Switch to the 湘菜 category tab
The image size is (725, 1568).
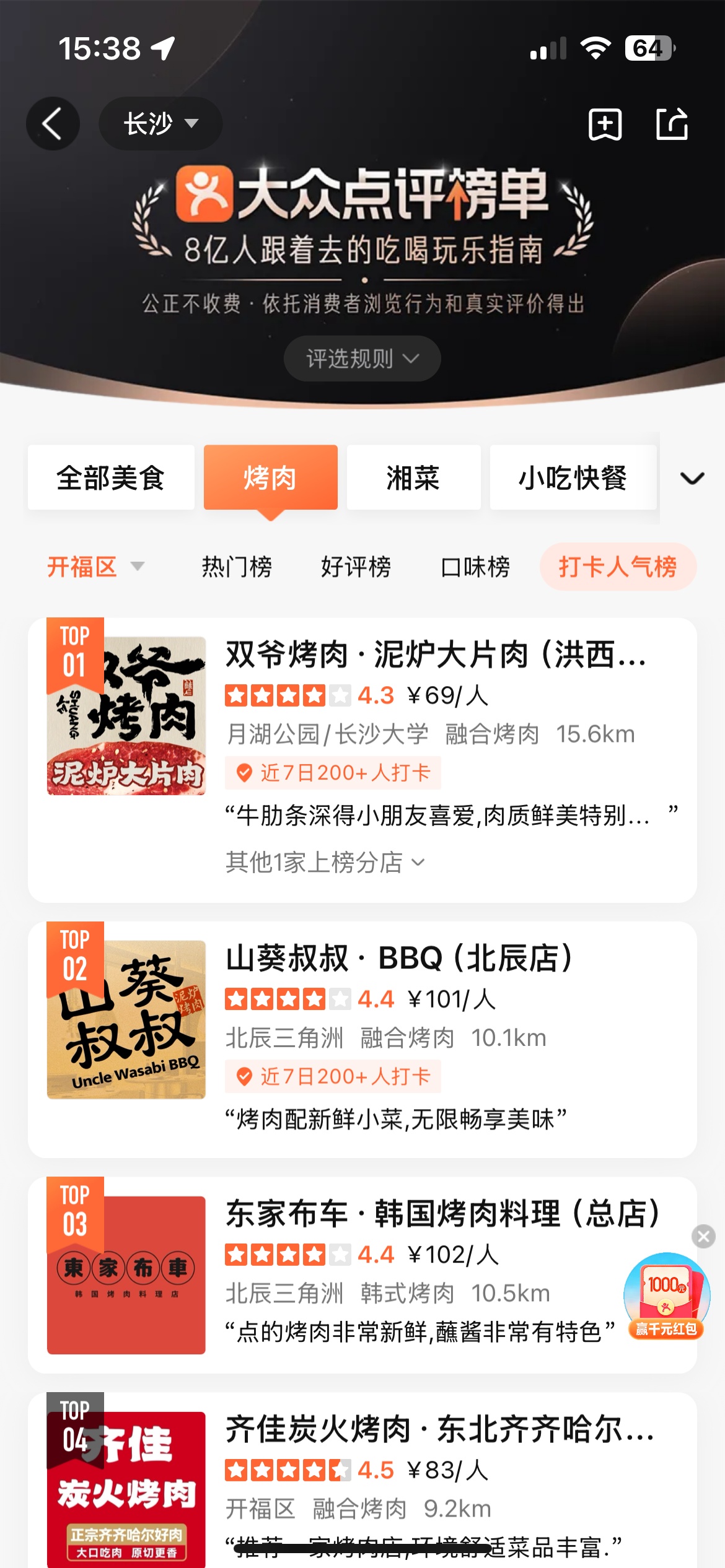[413, 477]
